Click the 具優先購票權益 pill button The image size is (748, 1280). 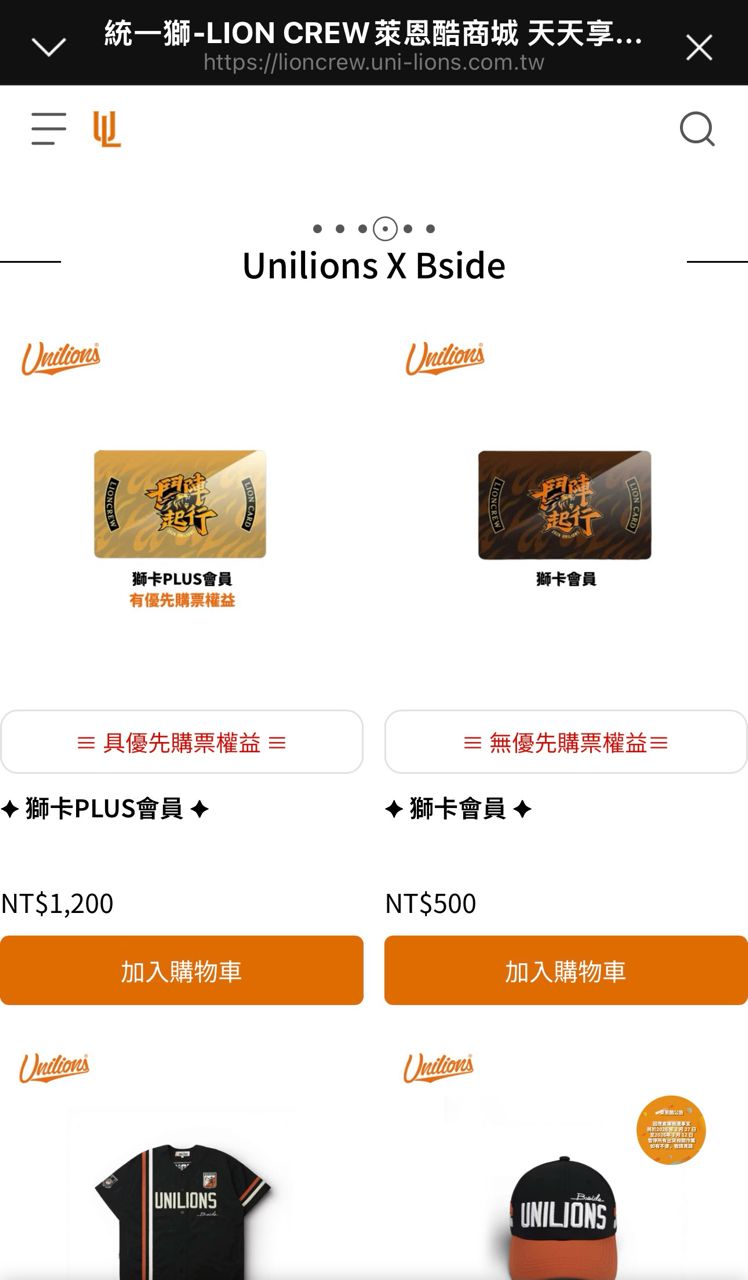point(182,741)
